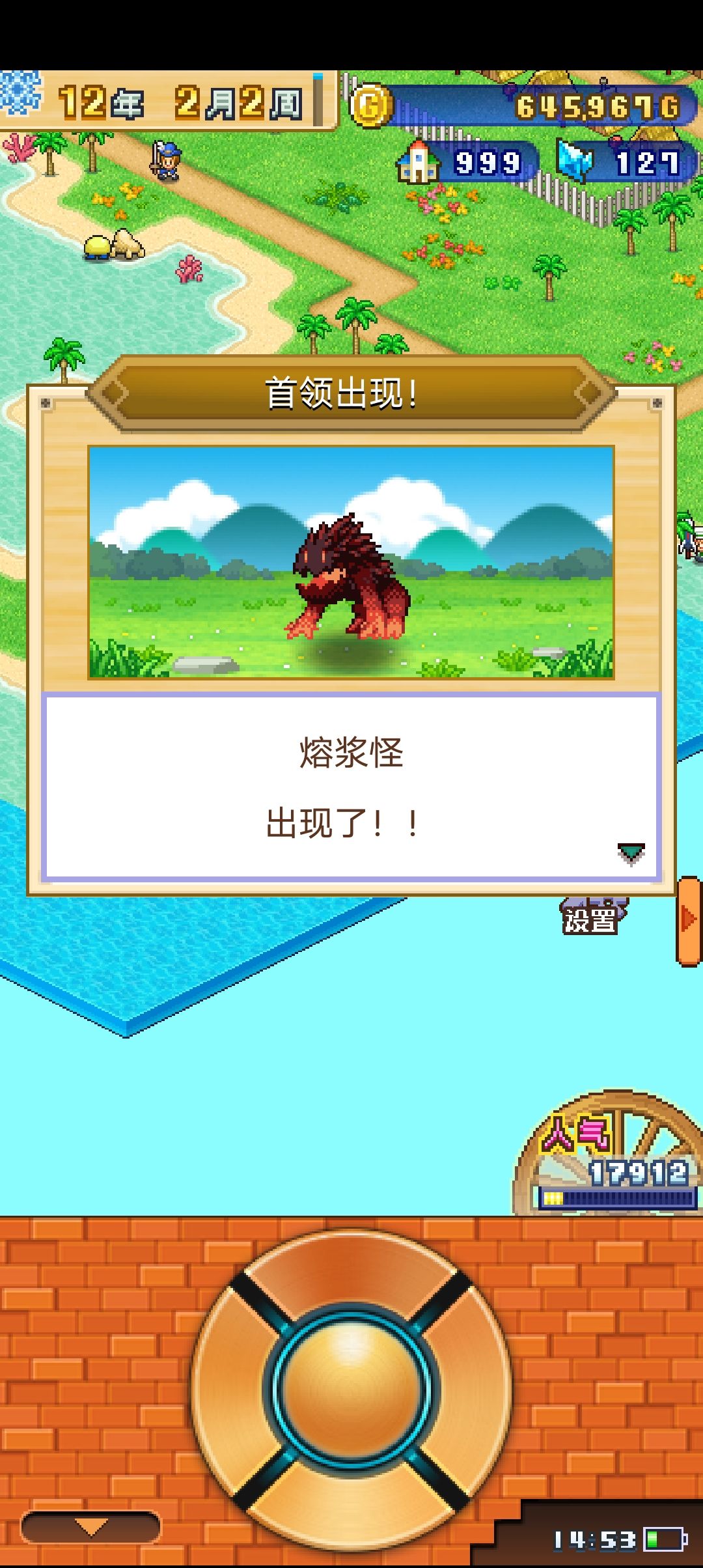The height and width of the screenshot is (1568, 703).
Task: Select the knight character walking on the path
Action: 167,161
